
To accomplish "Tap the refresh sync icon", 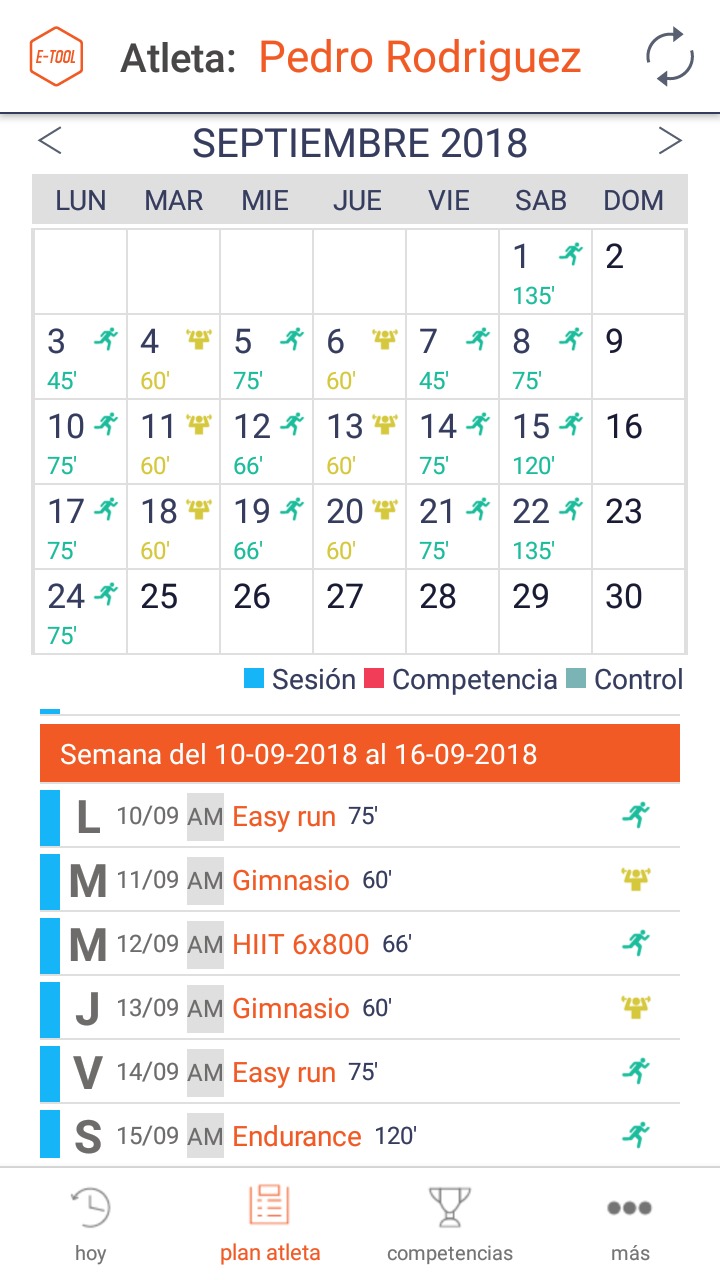I will [669, 59].
